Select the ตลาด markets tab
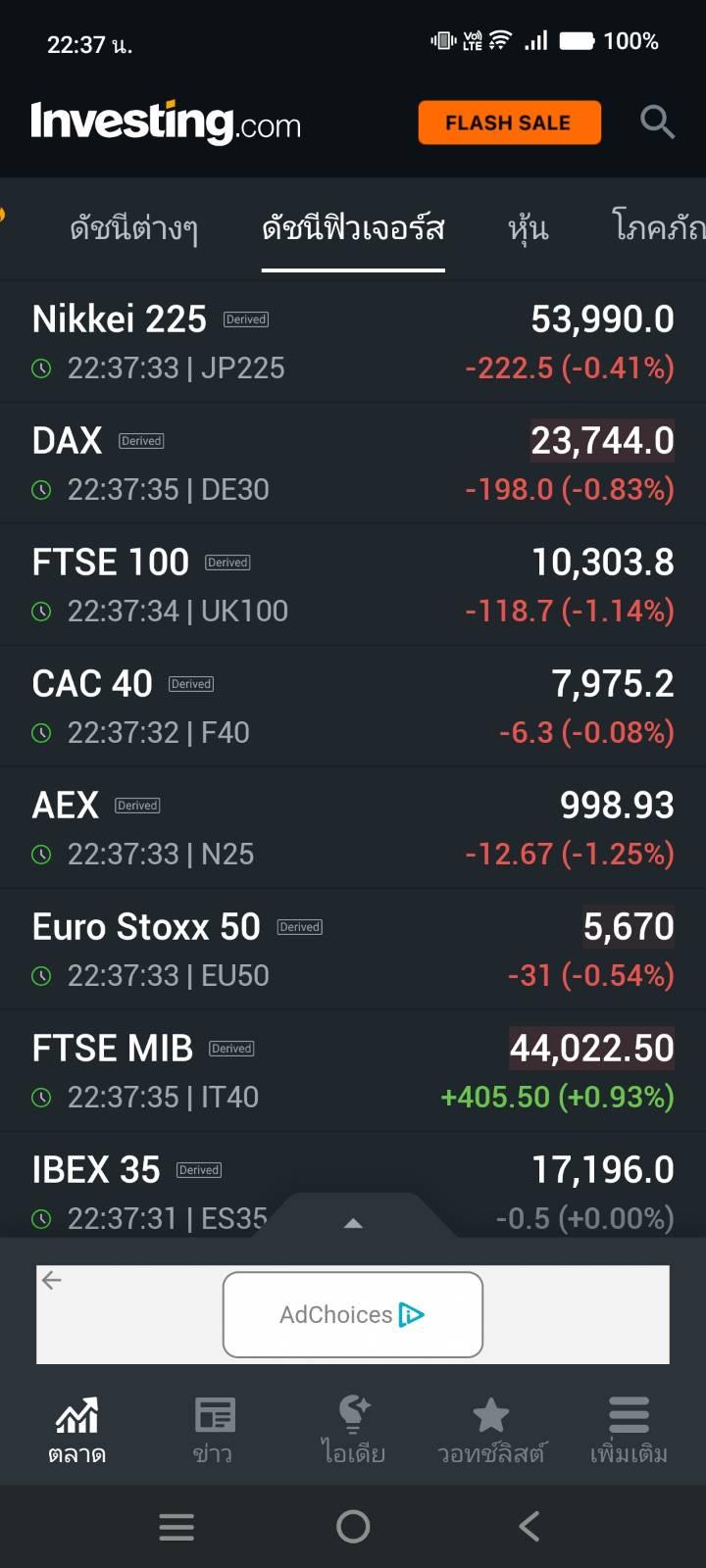 [76, 1429]
